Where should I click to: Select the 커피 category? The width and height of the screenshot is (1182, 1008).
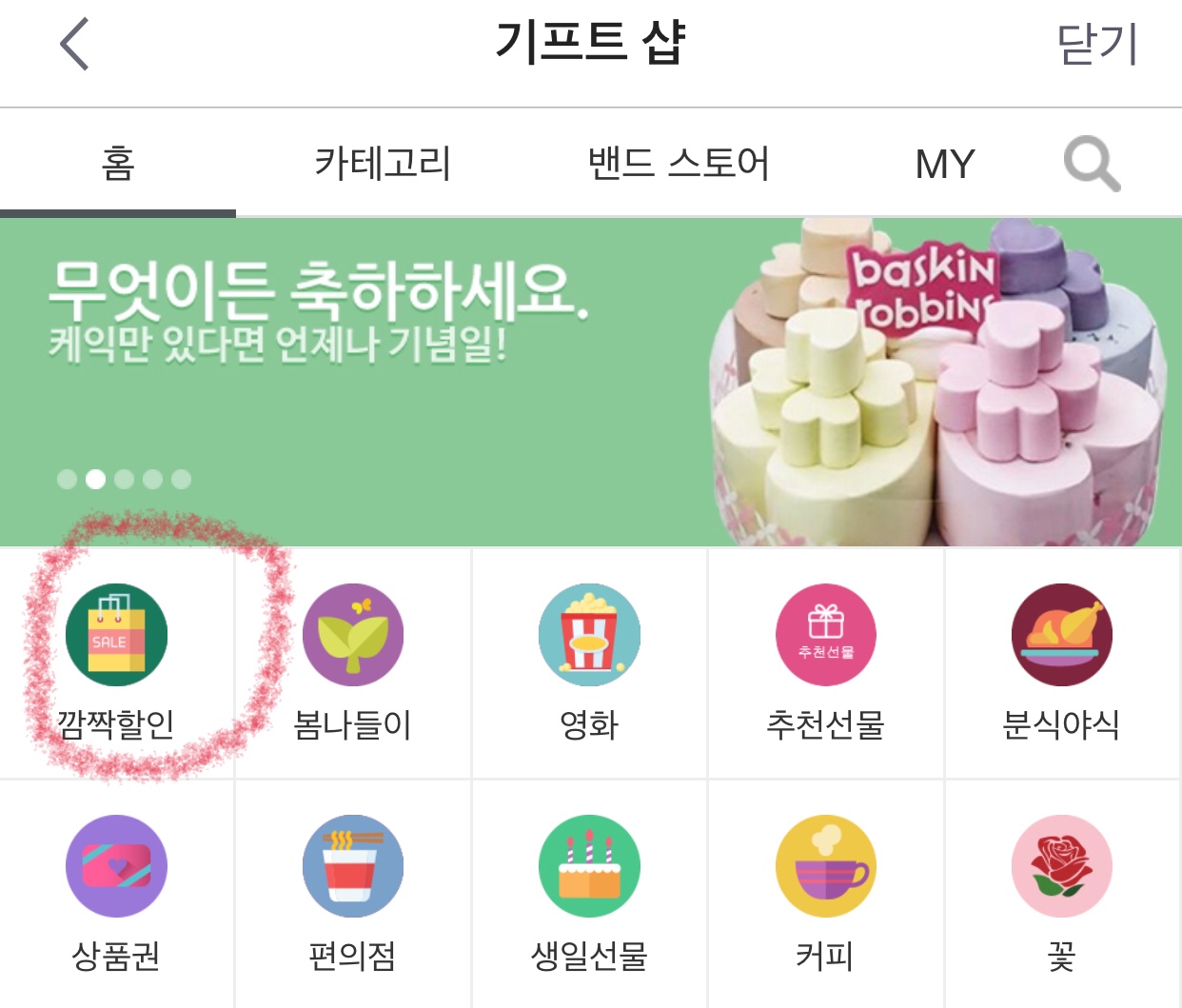pyautogui.click(x=826, y=895)
